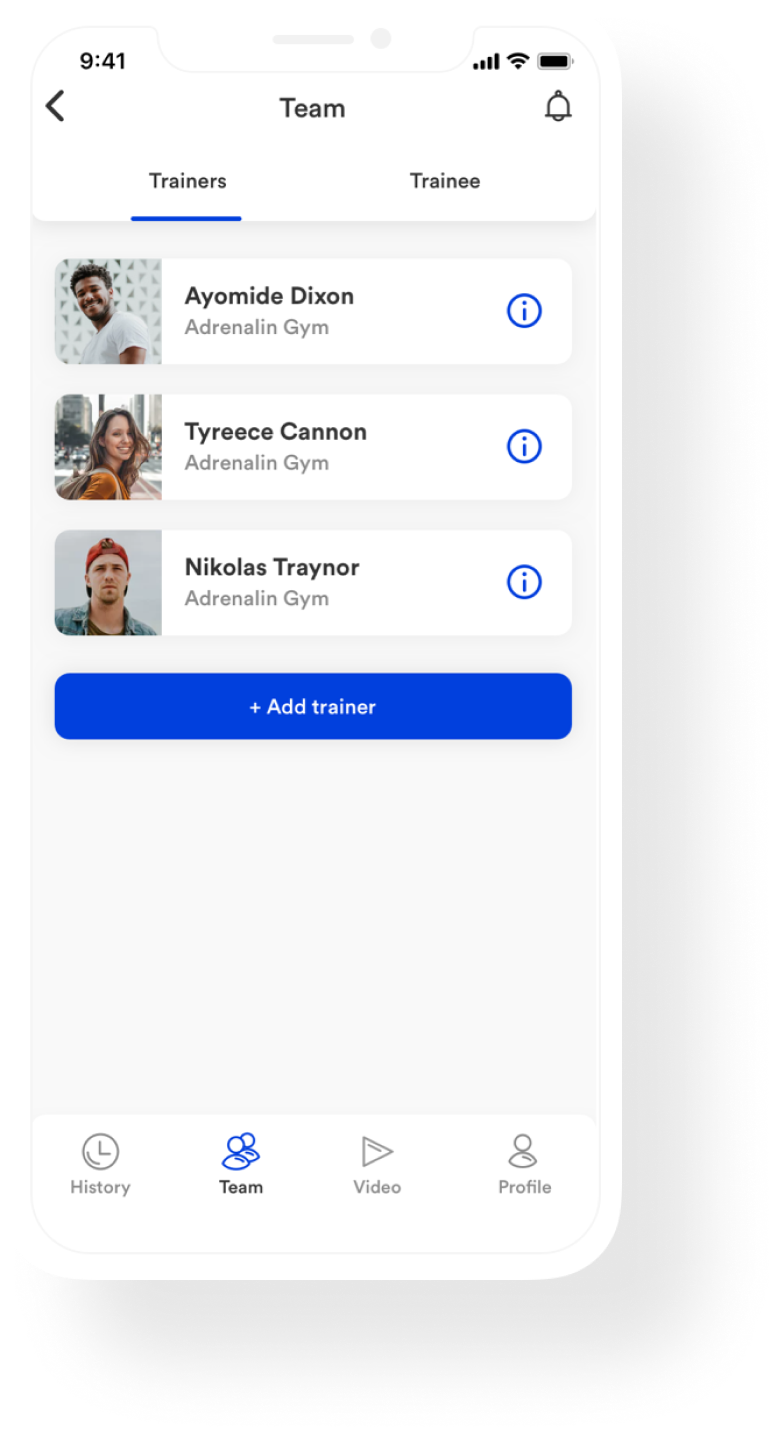
Task: Open Nikolas Traynor's trainer card
Action: pos(300,582)
